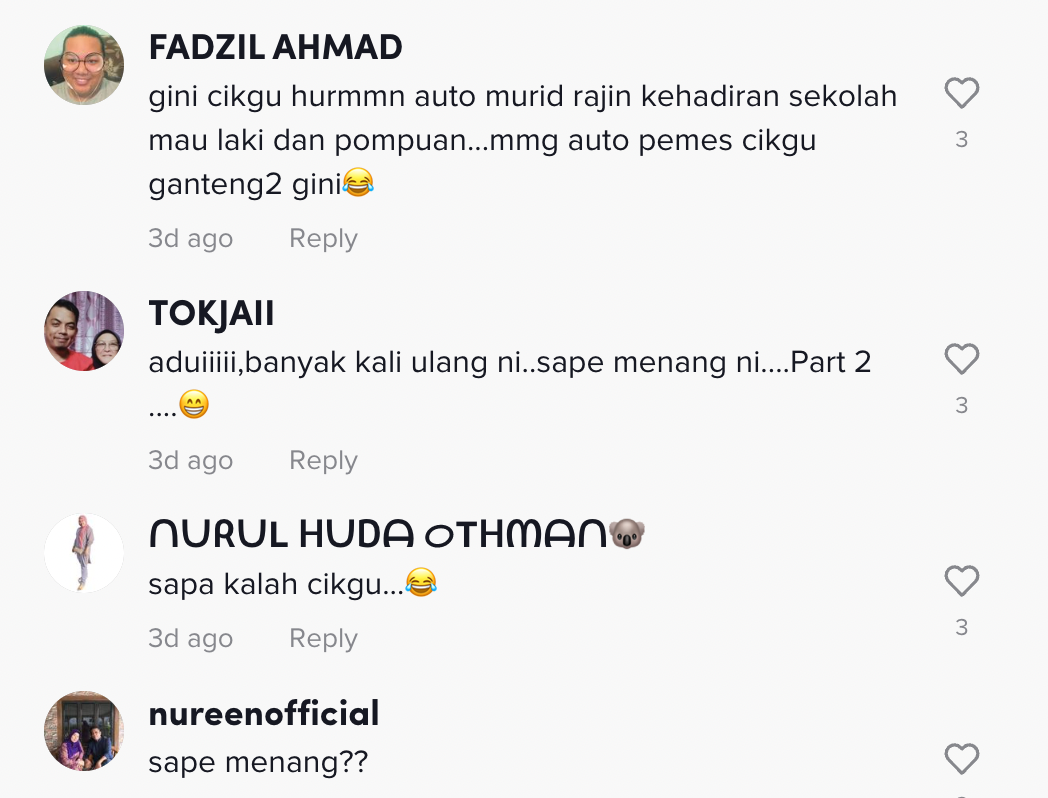Reply to TOKJAII's comment
The height and width of the screenshot is (798, 1048).
click(x=323, y=461)
